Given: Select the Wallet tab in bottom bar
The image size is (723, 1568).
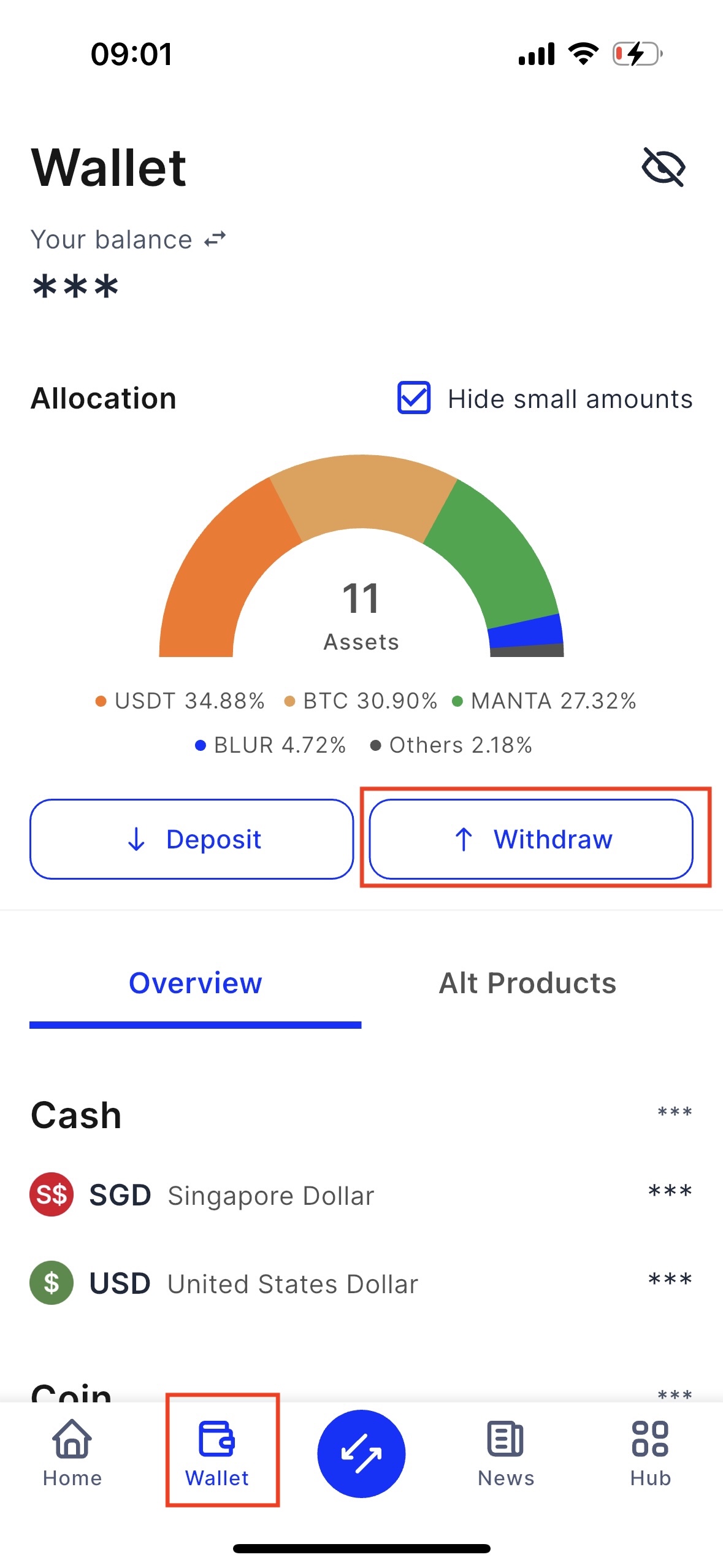Looking at the screenshot, I should click(217, 1453).
